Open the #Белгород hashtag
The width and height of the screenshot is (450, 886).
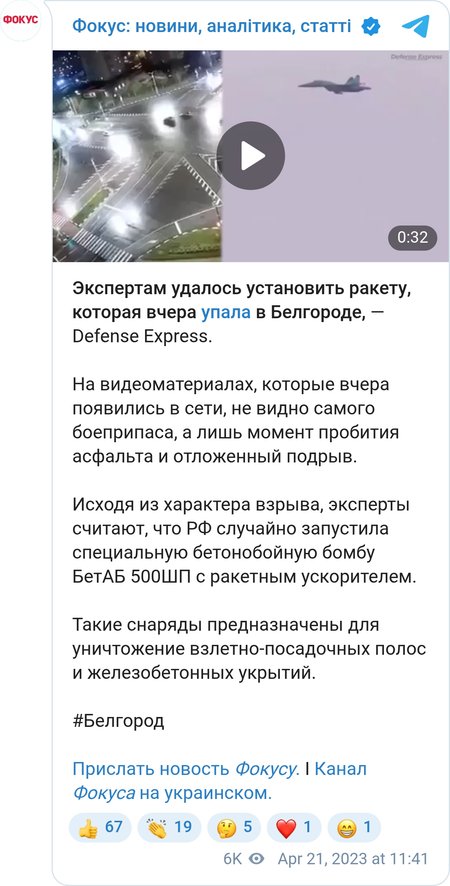[118, 722]
